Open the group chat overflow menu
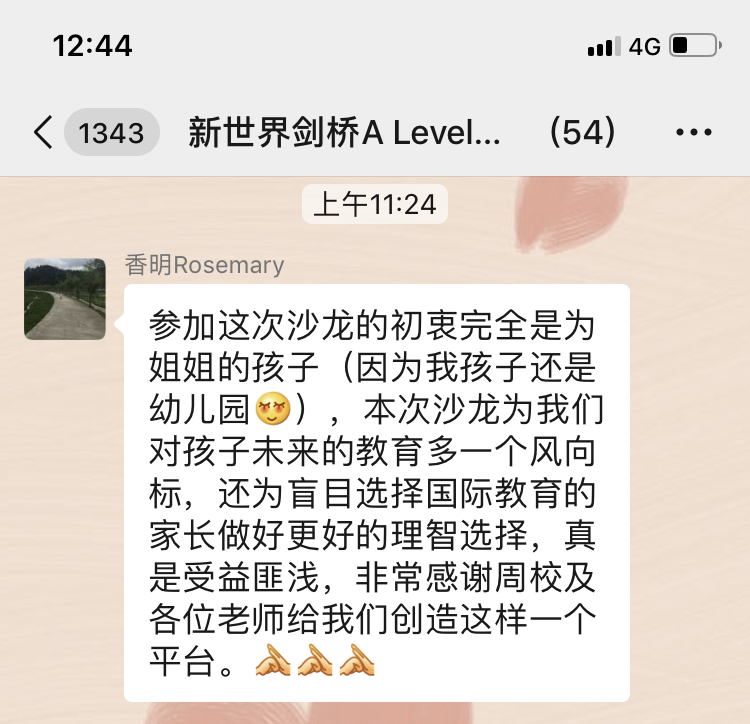This screenshot has height=724, width=750. pos(693,133)
